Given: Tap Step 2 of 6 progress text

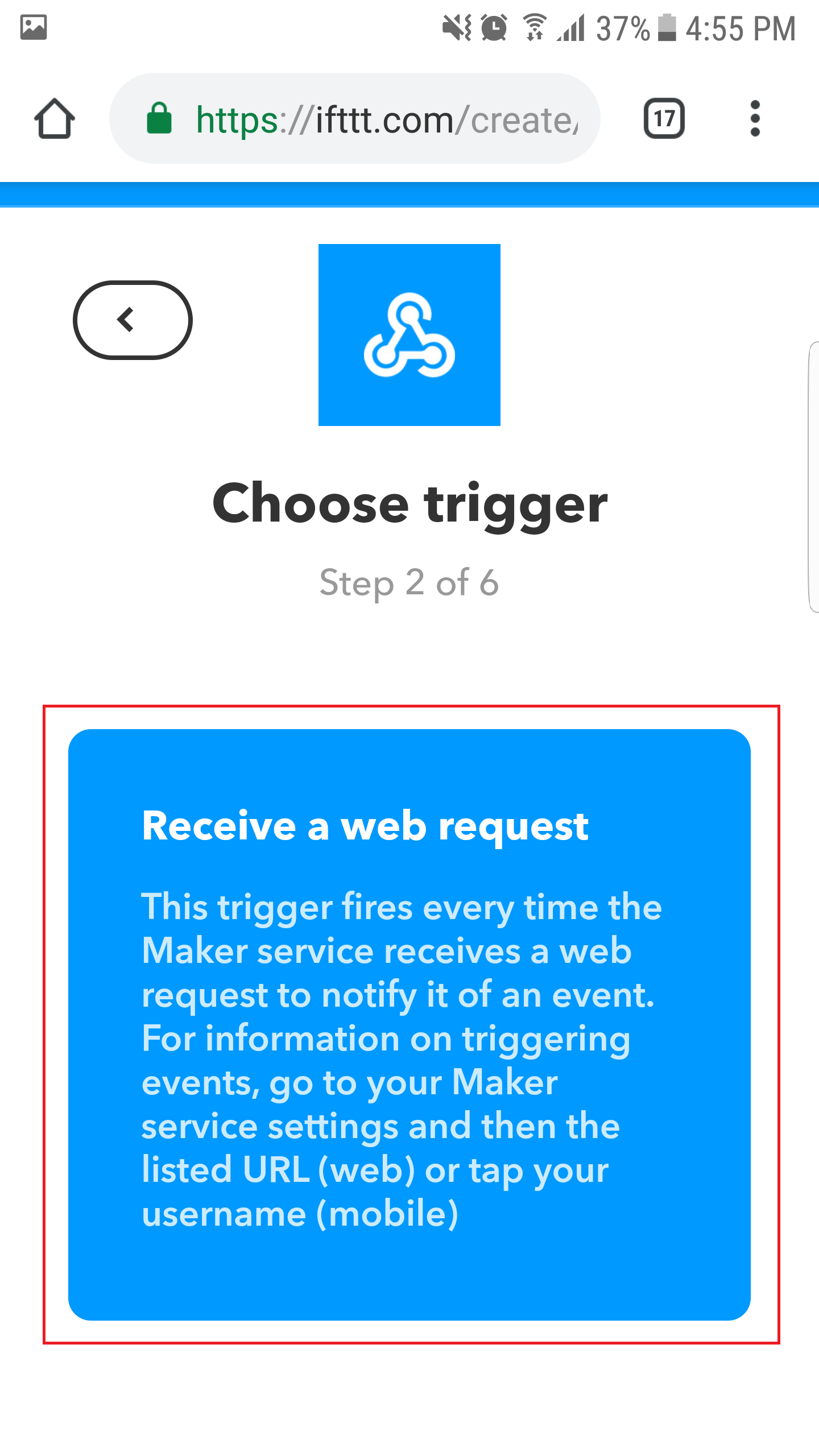Looking at the screenshot, I should pyautogui.click(x=411, y=582).
